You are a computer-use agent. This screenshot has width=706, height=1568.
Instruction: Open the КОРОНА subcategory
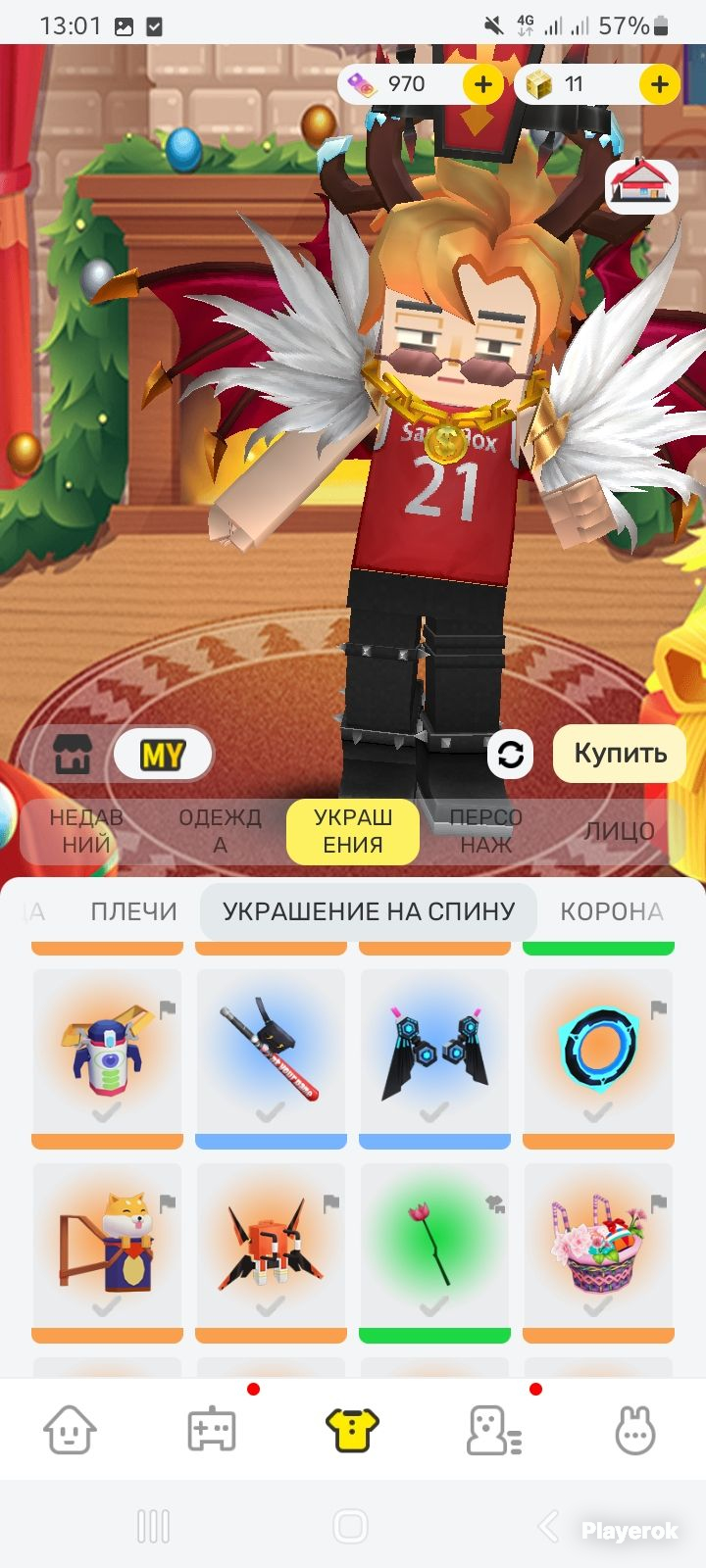click(x=612, y=911)
